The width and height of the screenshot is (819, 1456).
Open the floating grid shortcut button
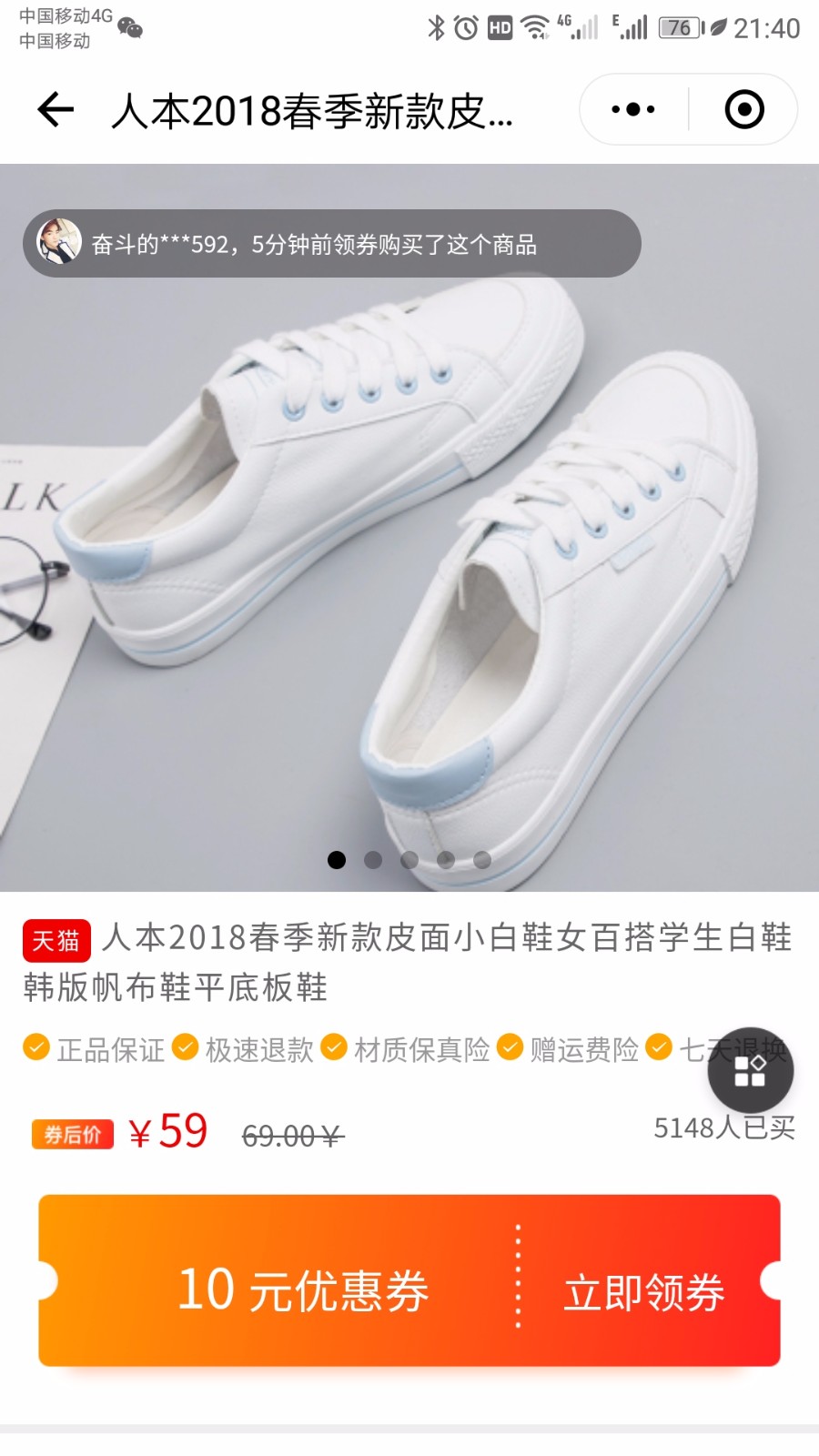(750, 1071)
